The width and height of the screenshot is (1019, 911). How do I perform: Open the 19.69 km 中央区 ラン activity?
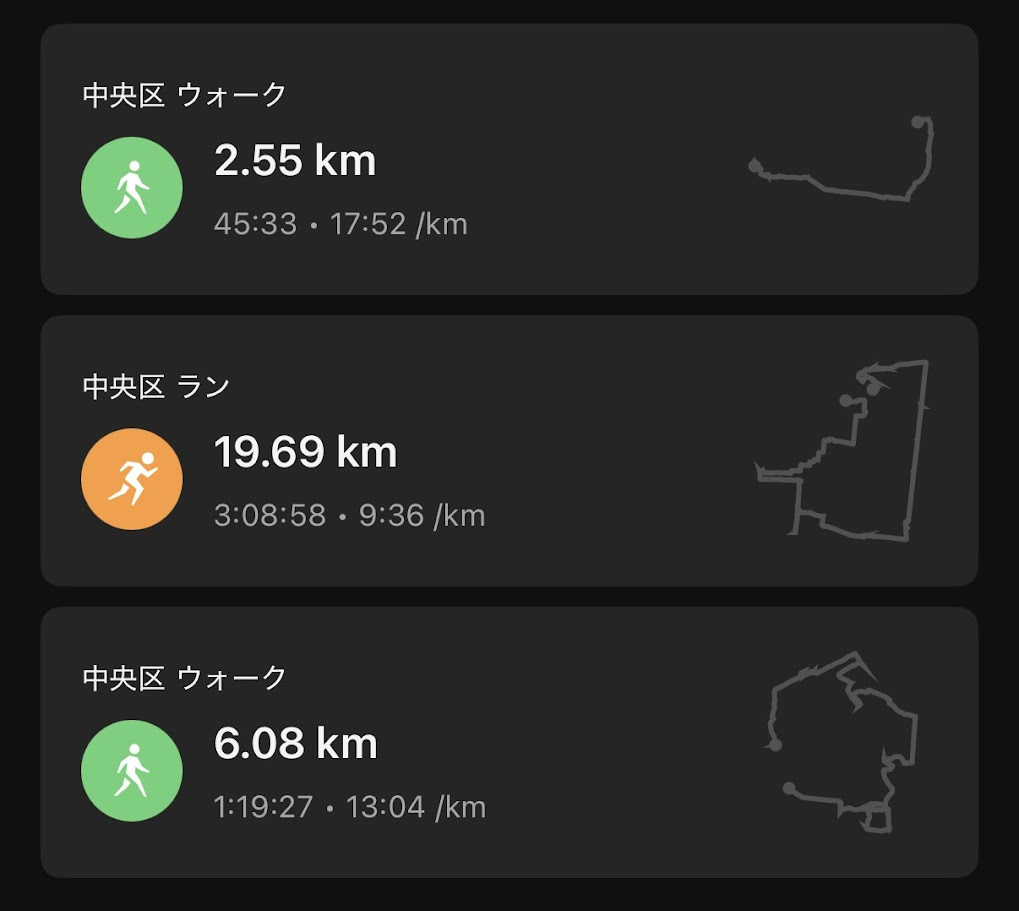tap(508, 452)
